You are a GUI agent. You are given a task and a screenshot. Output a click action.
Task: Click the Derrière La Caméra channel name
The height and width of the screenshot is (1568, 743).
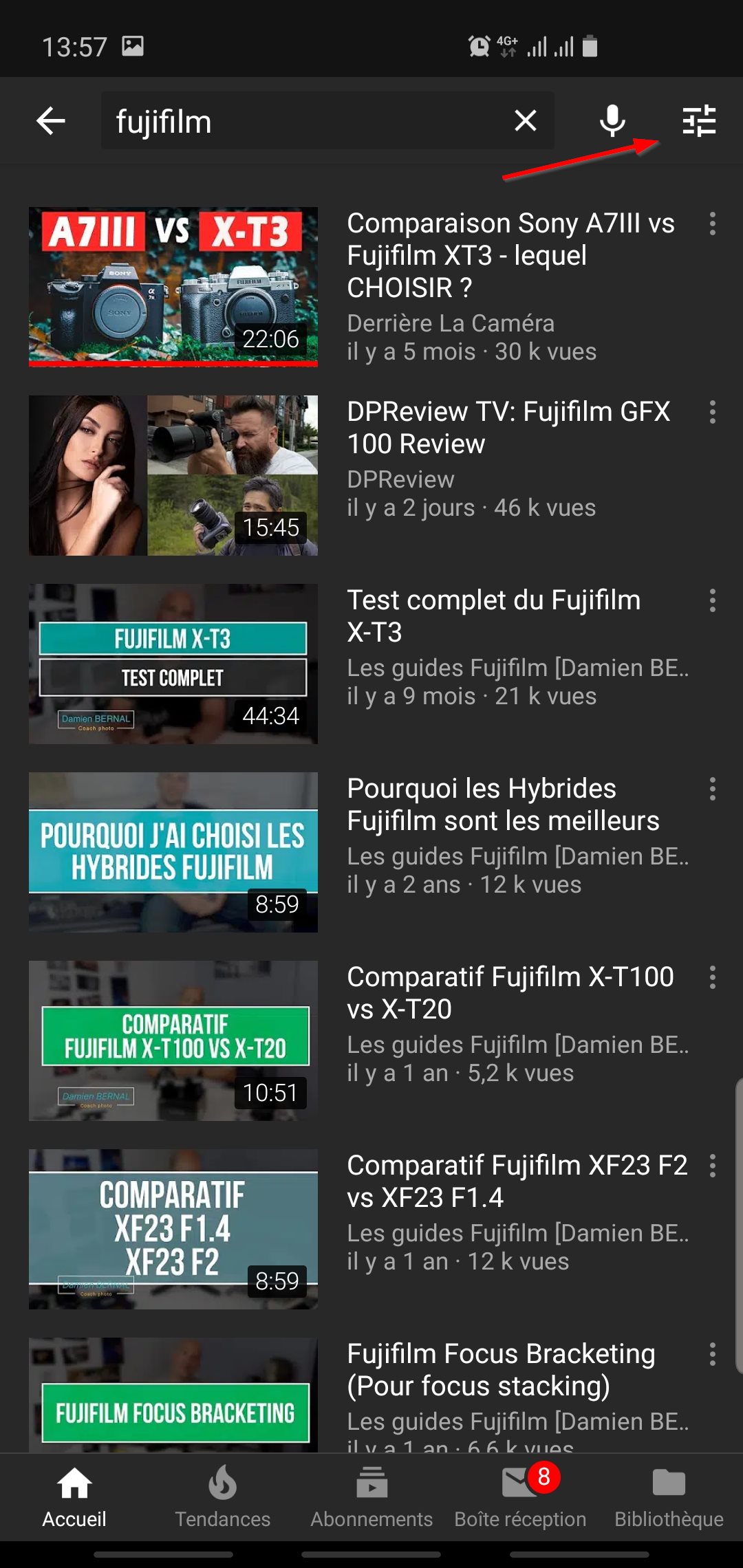pos(450,323)
